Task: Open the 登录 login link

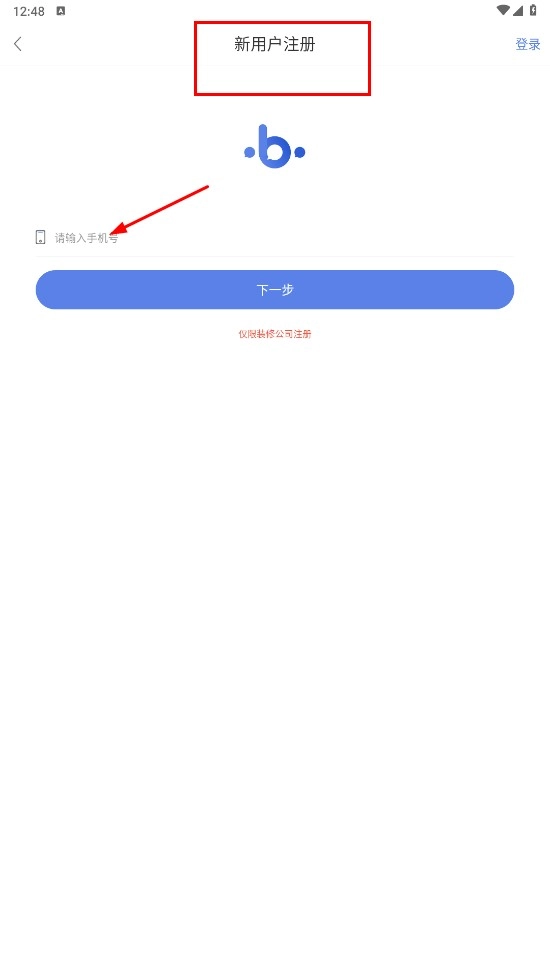Action: tap(528, 44)
